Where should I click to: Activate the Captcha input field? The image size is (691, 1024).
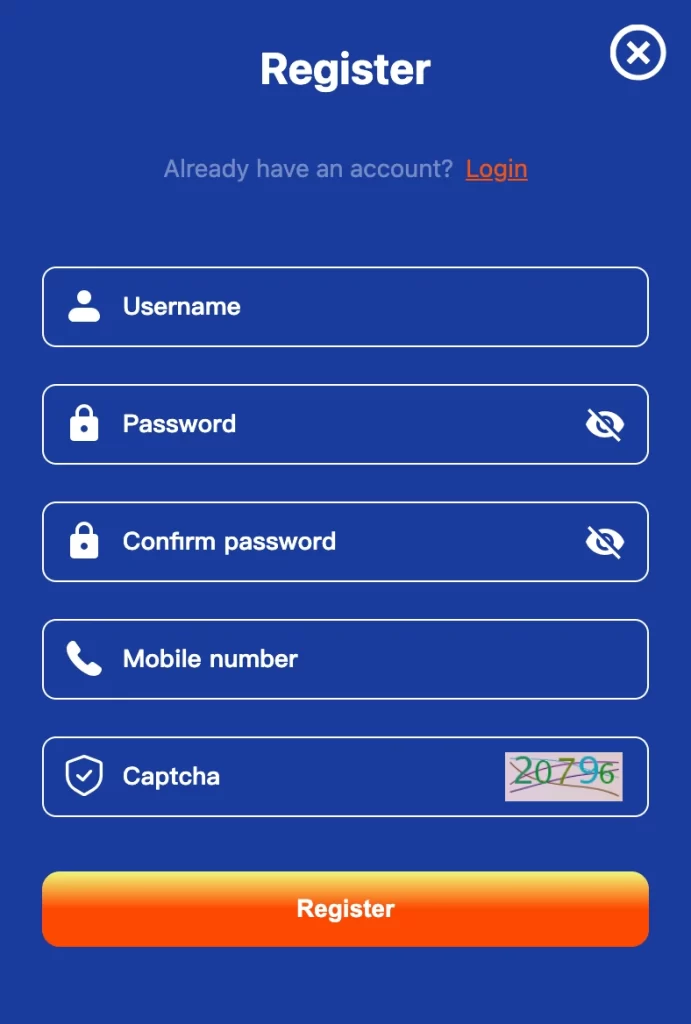tap(300, 777)
